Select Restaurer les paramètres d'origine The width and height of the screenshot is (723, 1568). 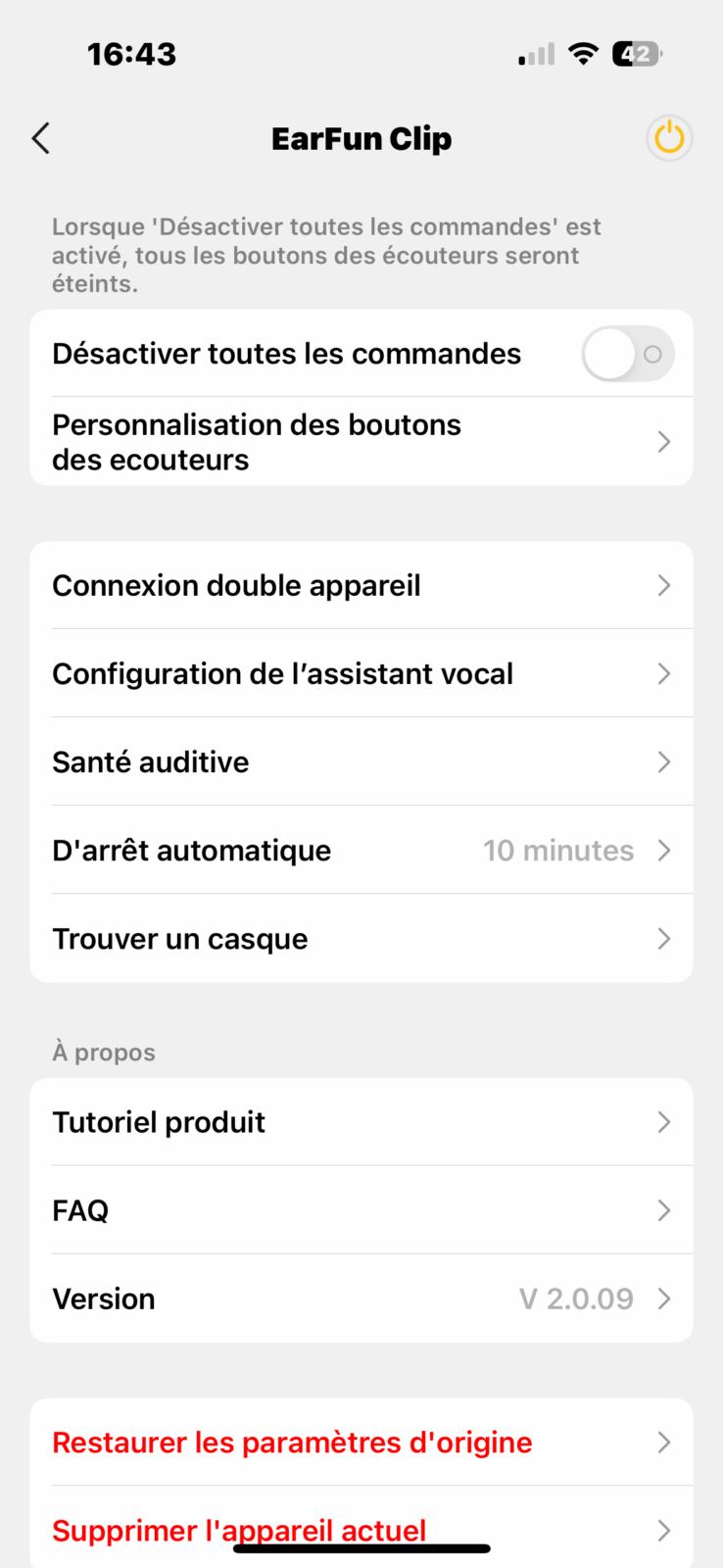point(361,1443)
